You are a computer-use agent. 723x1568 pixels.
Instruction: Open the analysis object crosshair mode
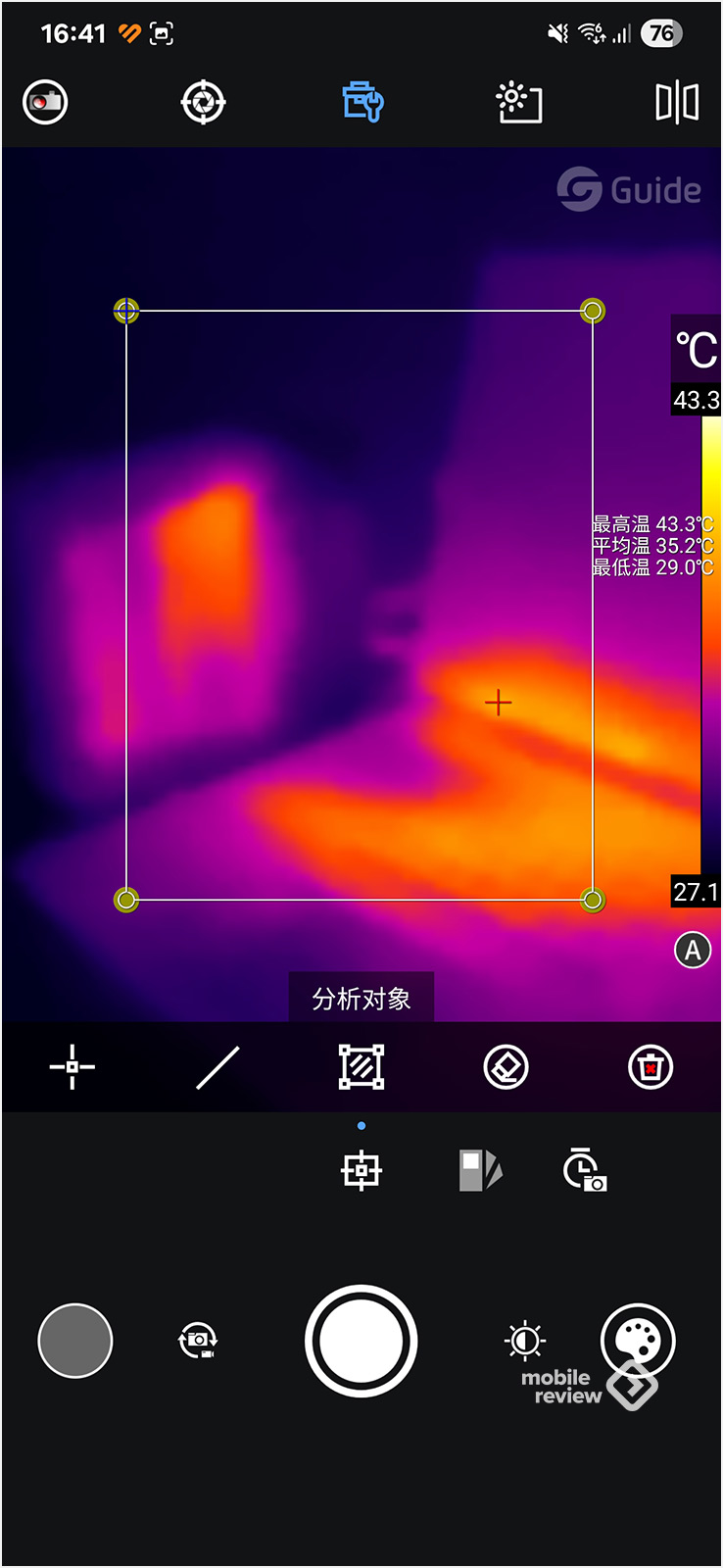[x=361, y=1170]
